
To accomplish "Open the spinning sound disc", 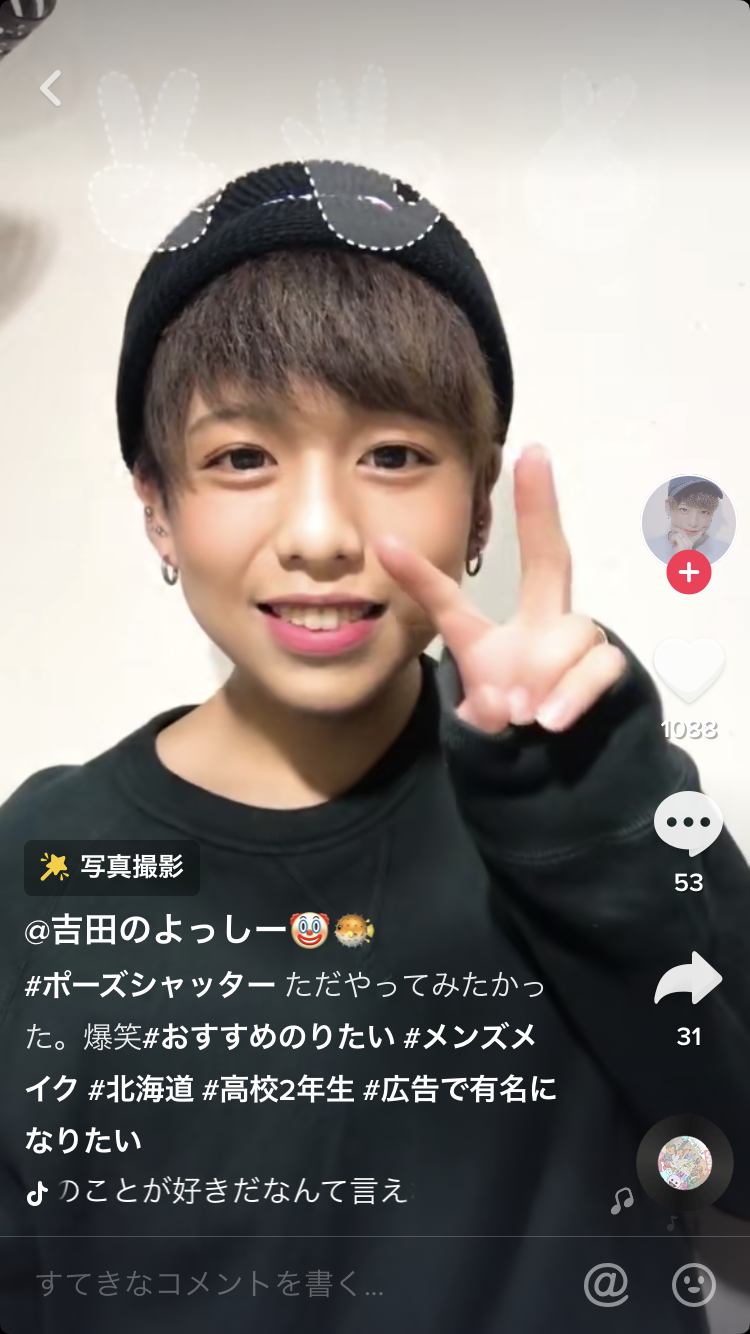I will point(685,1163).
